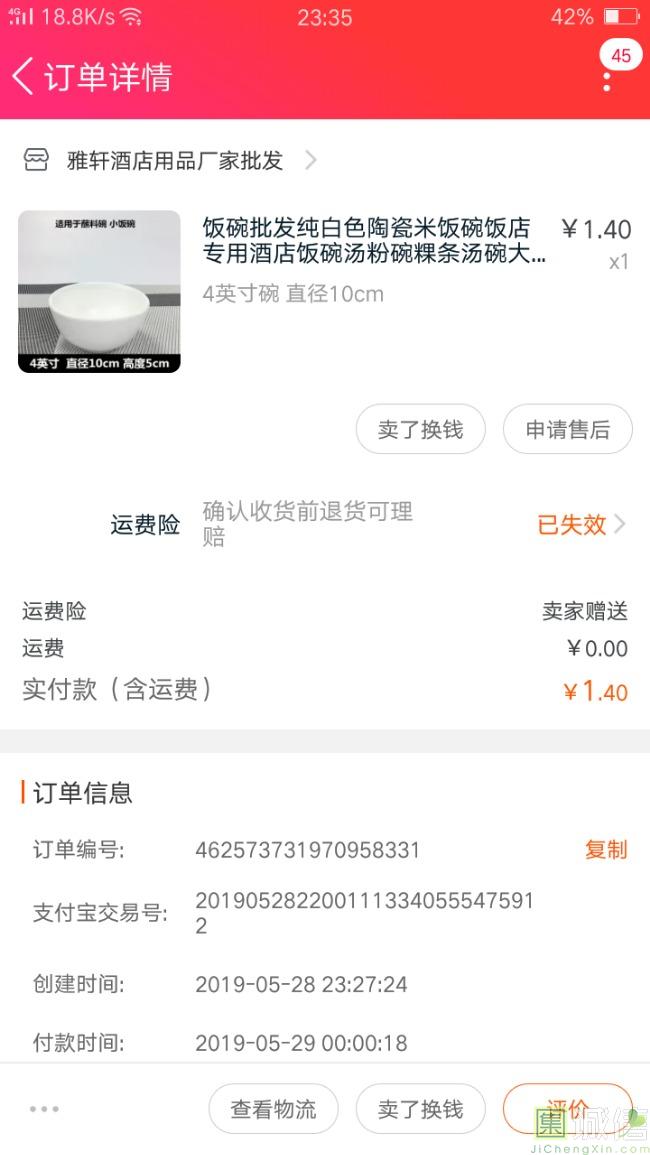Go back from the order details page
The height and width of the screenshot is (1155, 650).
pyautogui.click(x=24, y=76)
